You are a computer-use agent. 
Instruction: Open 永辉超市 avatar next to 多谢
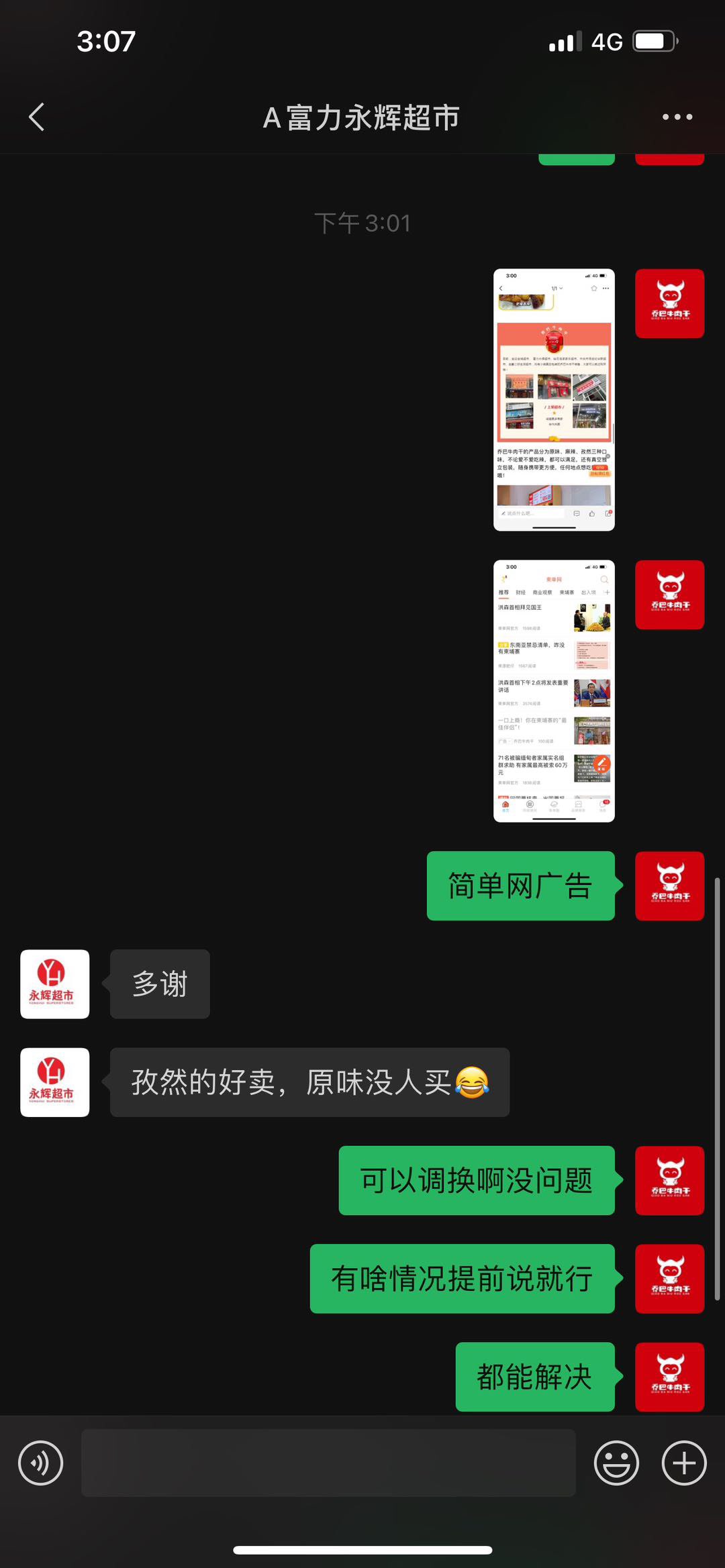tap(55, 984)
